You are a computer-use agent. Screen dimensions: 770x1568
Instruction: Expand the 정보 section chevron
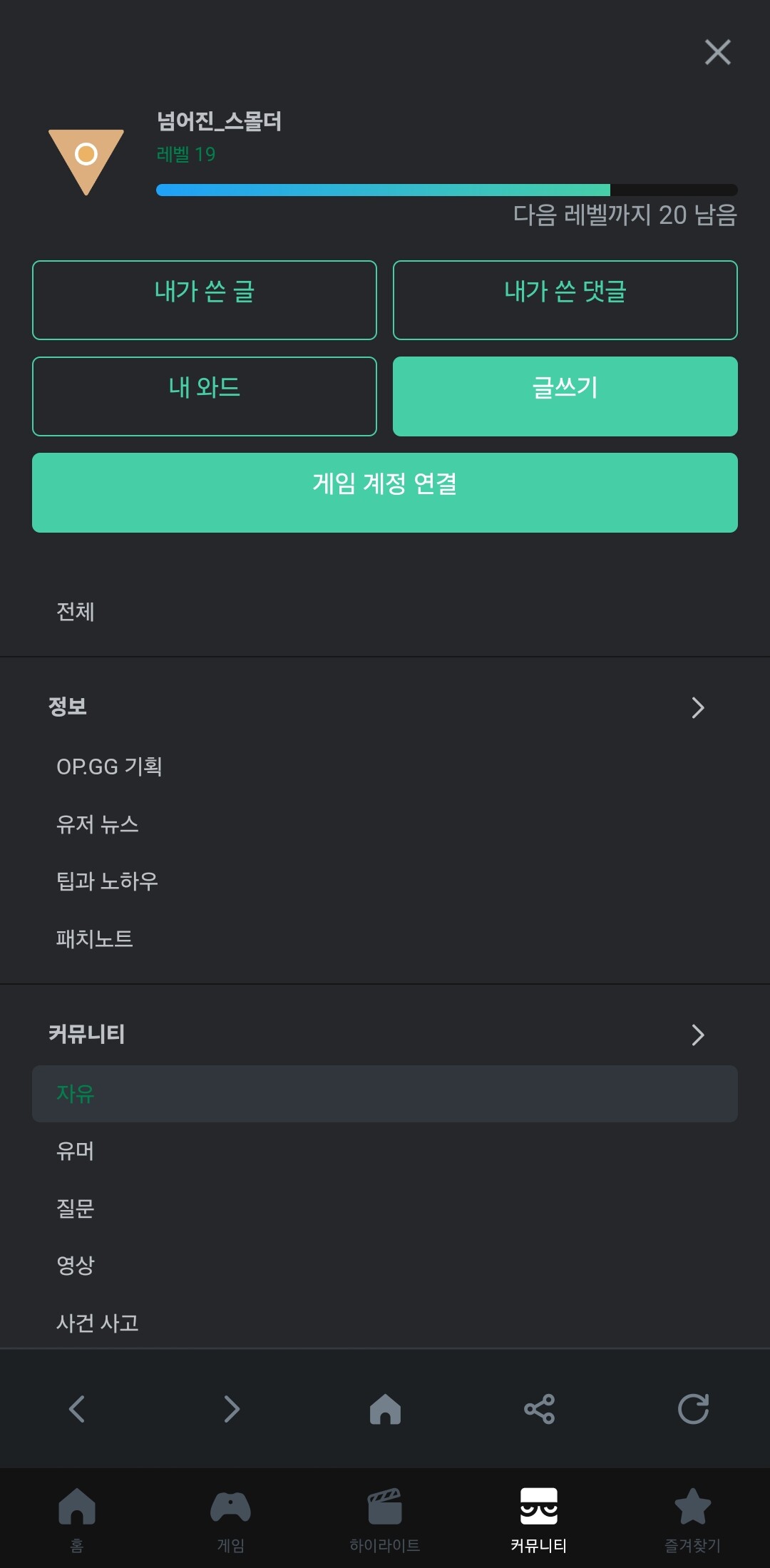tap(697, 707)
